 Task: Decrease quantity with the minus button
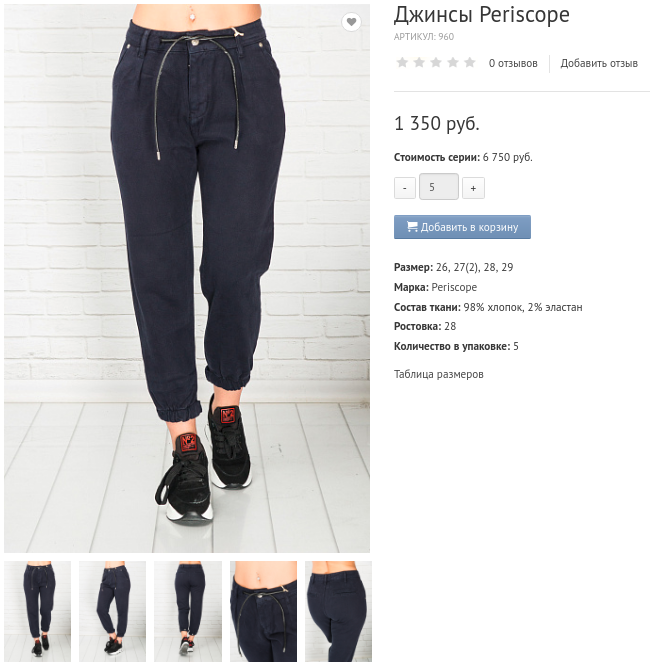(405, 188)
